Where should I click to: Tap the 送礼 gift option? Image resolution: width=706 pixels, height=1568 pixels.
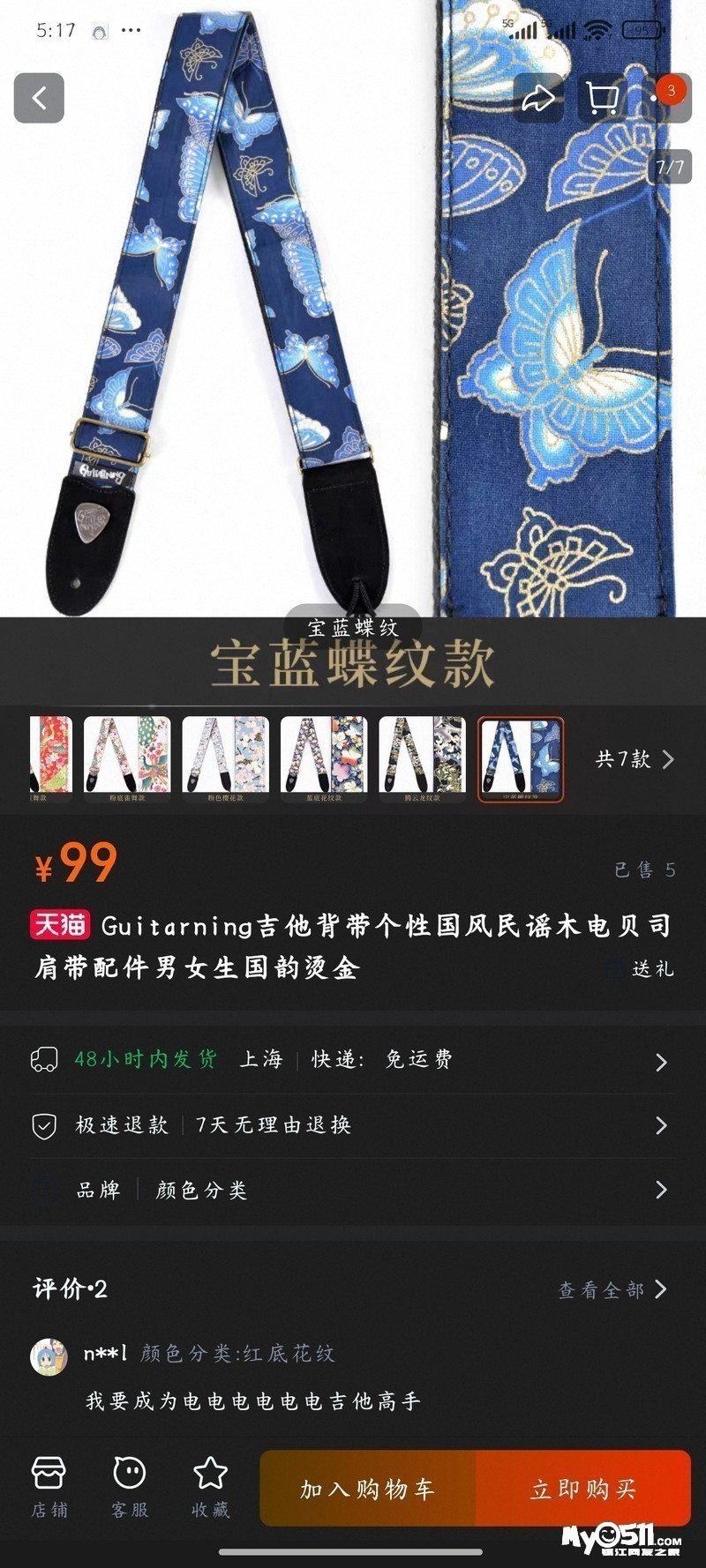click(x=652, y=969)
